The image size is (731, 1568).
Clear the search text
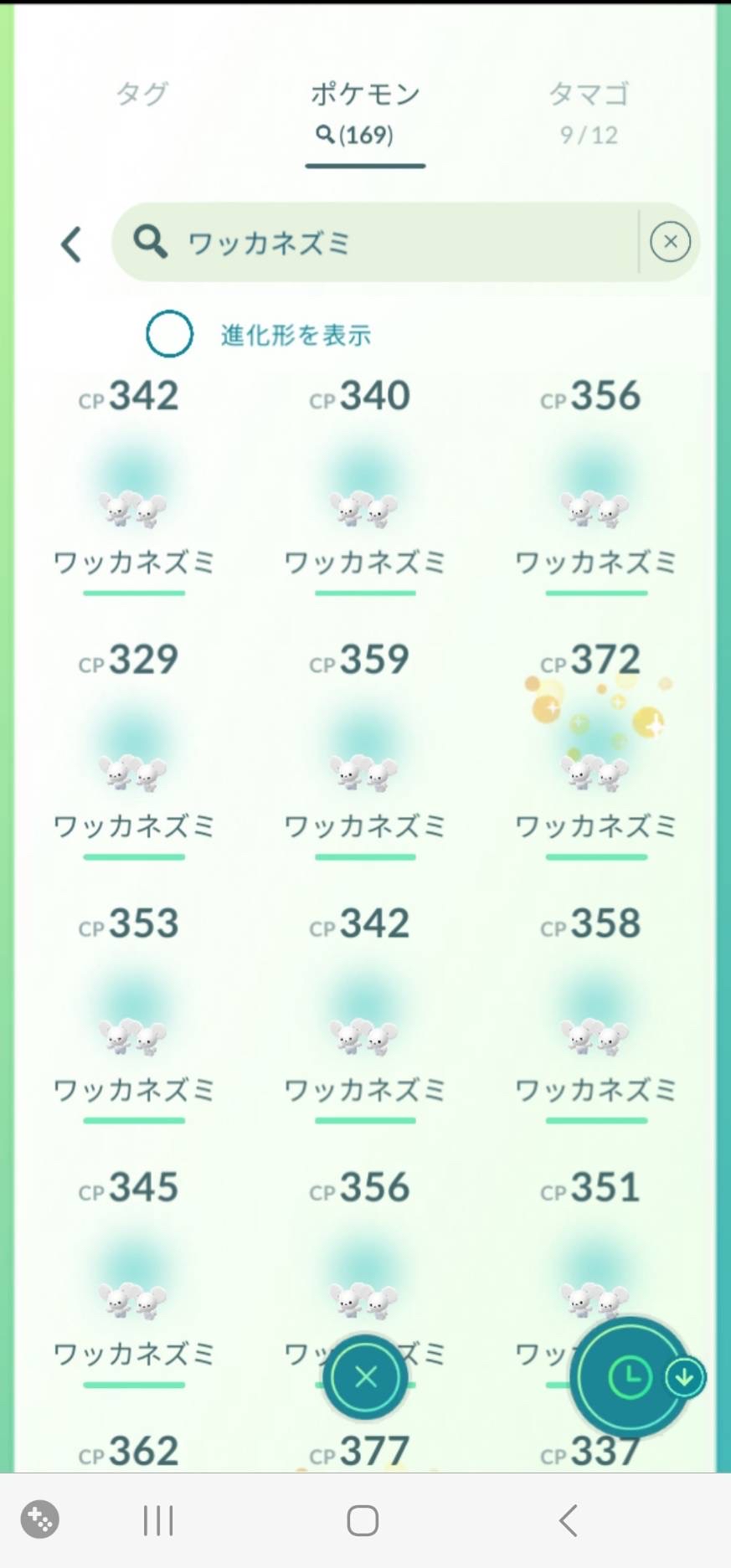click(670, 242)
